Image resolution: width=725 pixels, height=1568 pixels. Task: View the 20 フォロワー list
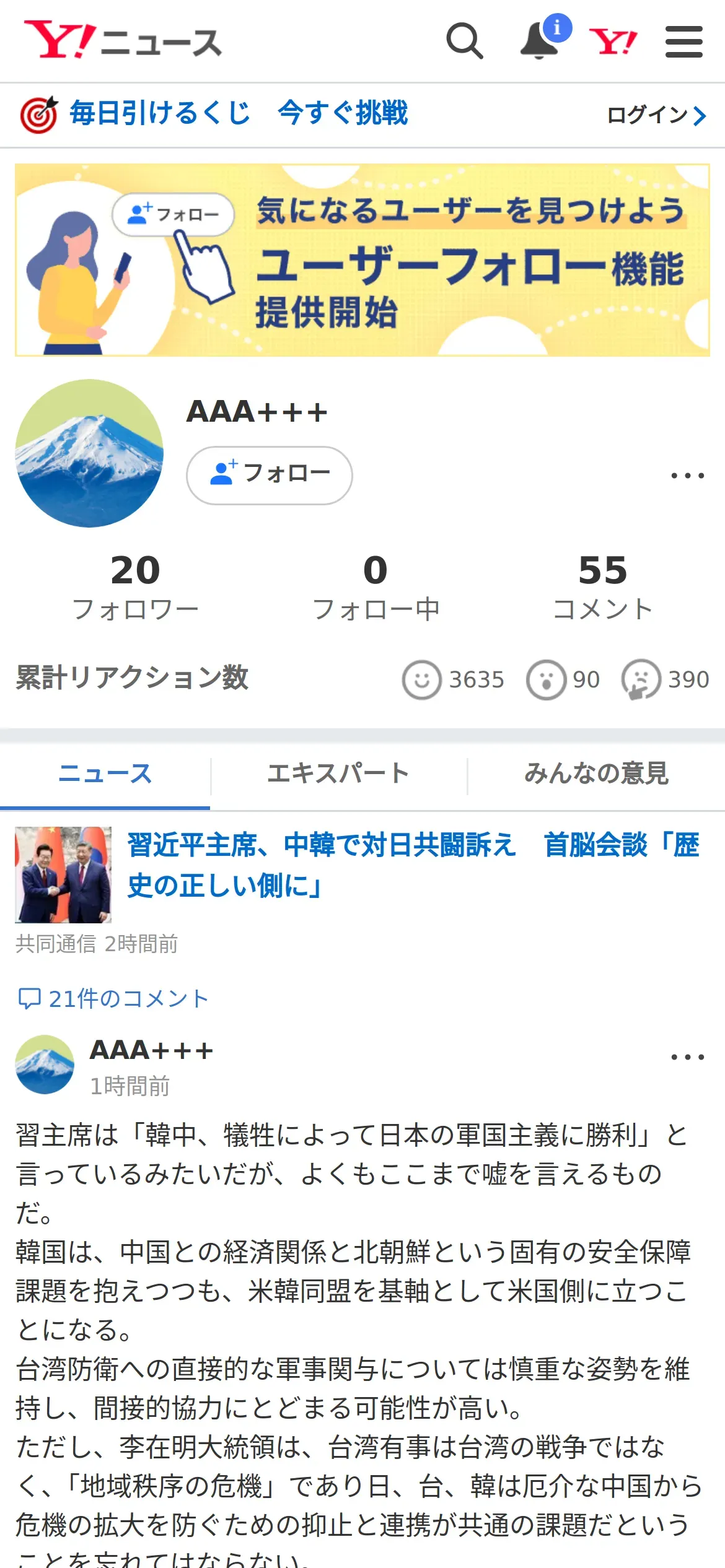pyautogui.click(x=135, y=586)
